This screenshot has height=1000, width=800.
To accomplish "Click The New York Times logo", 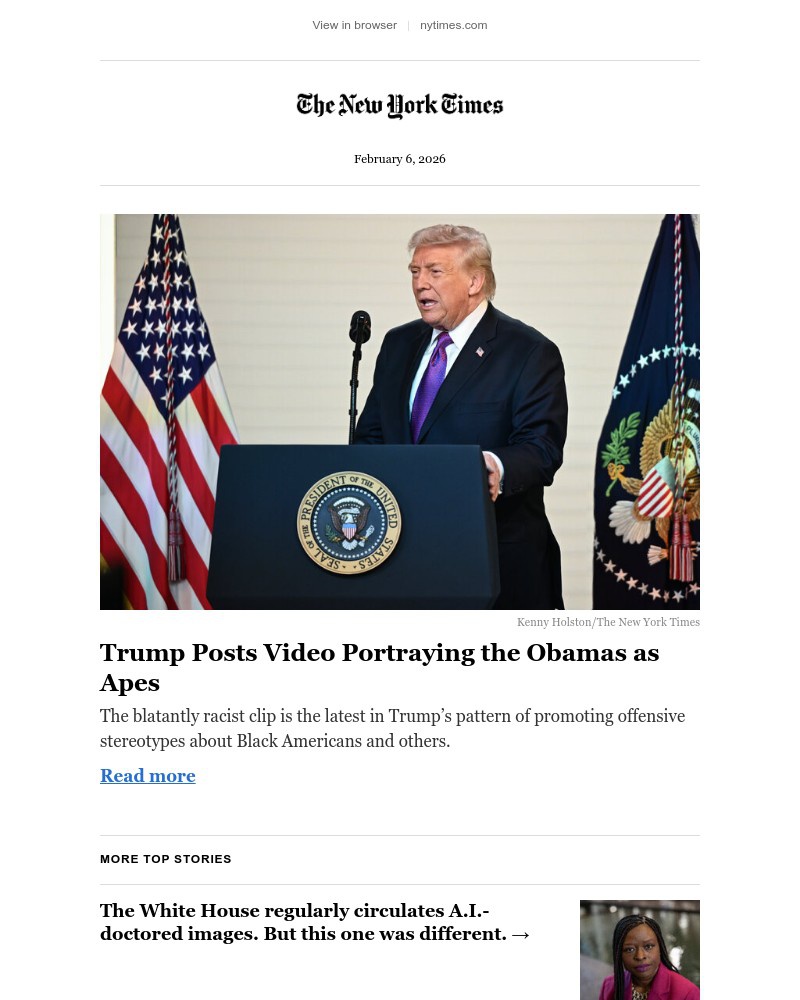I will [x=399, y=106].
